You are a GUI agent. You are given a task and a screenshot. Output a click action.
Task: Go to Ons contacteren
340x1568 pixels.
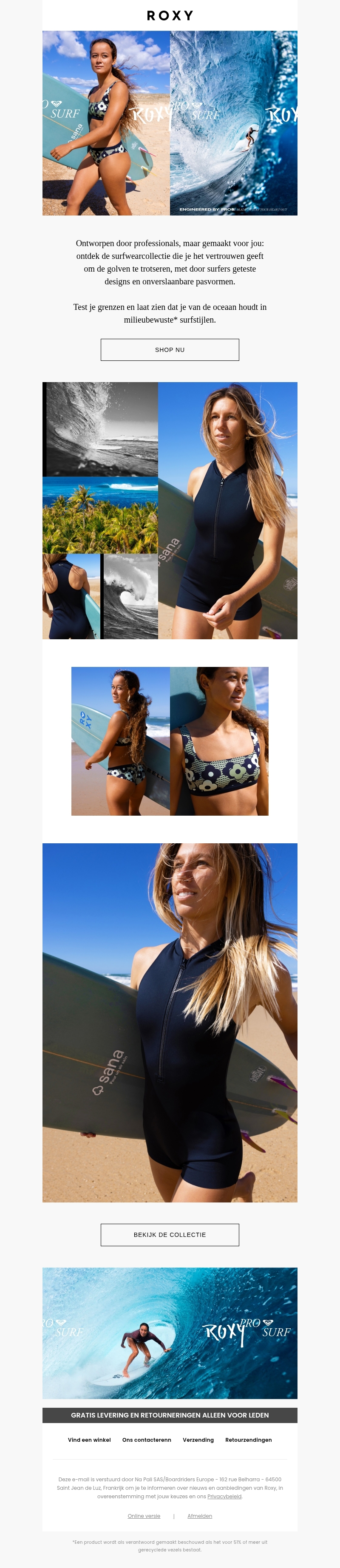point(147,1440)
